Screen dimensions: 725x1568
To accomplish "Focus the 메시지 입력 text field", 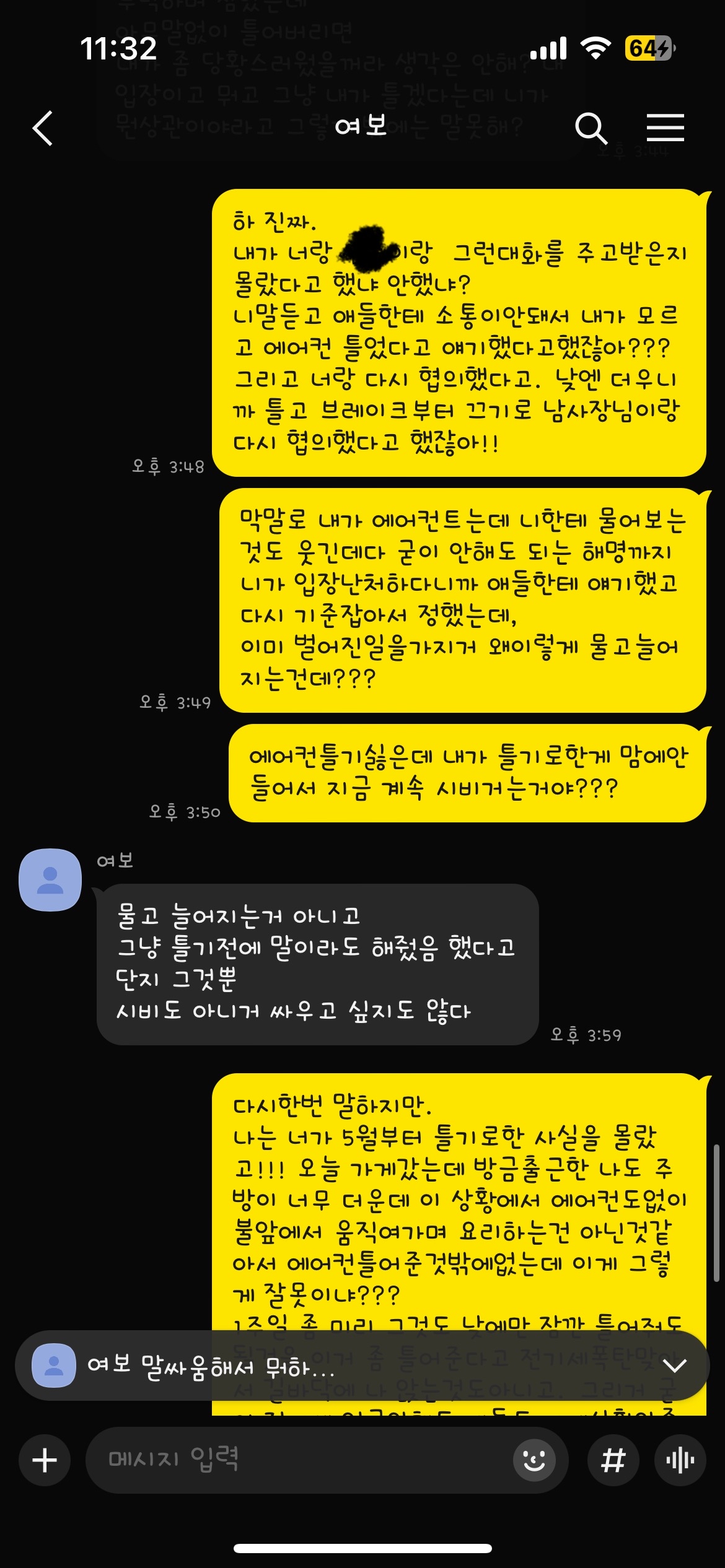I will (297, 1460).
